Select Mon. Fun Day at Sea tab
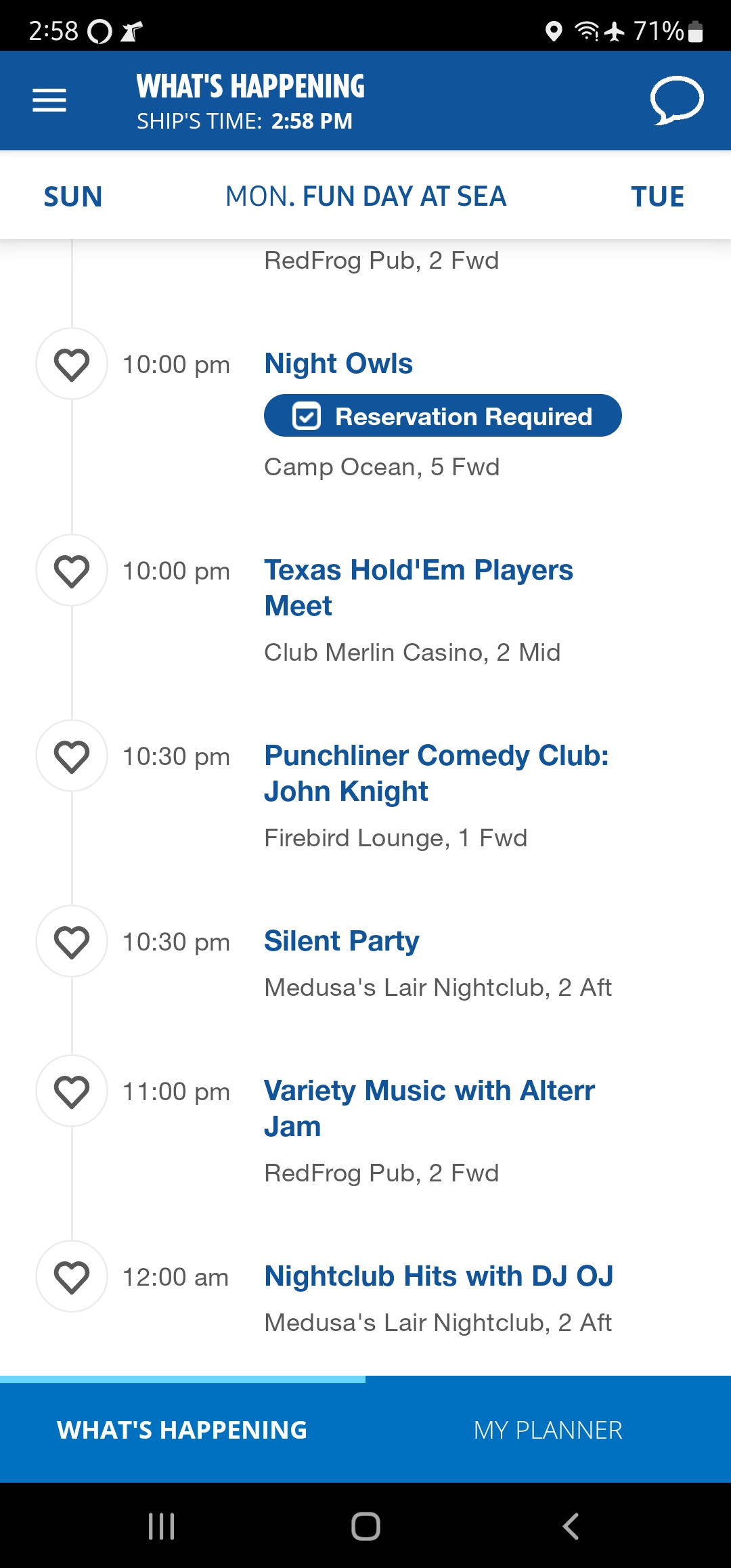Viewport: 731px width, 1568px height. pyautogui.click(x=365, y=196)
